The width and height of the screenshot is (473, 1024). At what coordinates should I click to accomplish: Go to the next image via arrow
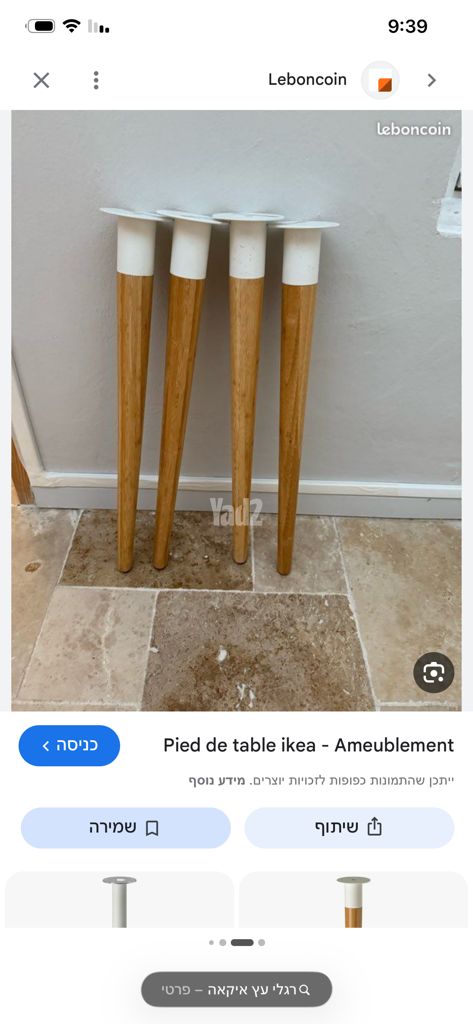coord(431,80)
